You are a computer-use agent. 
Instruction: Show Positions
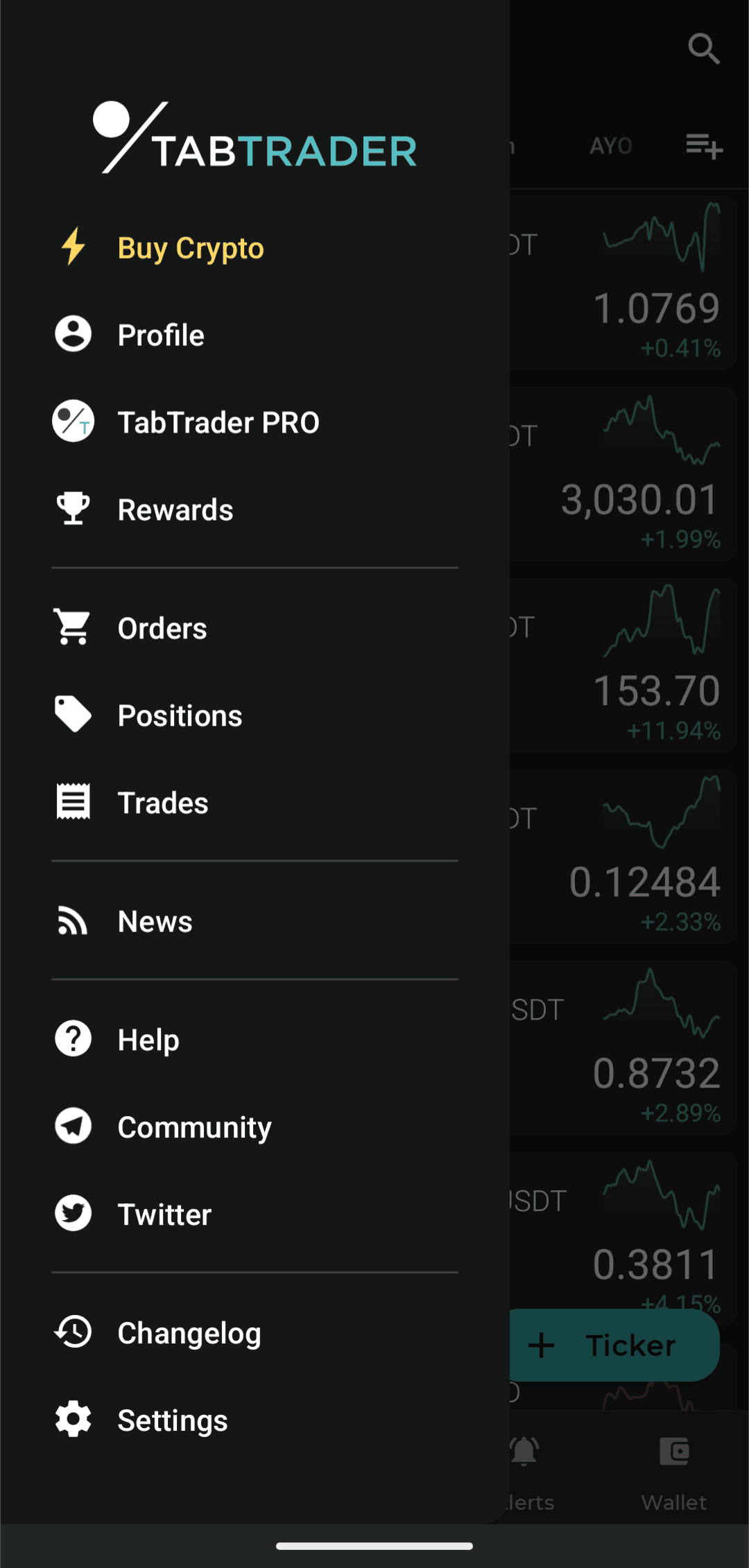pos(255,715)
